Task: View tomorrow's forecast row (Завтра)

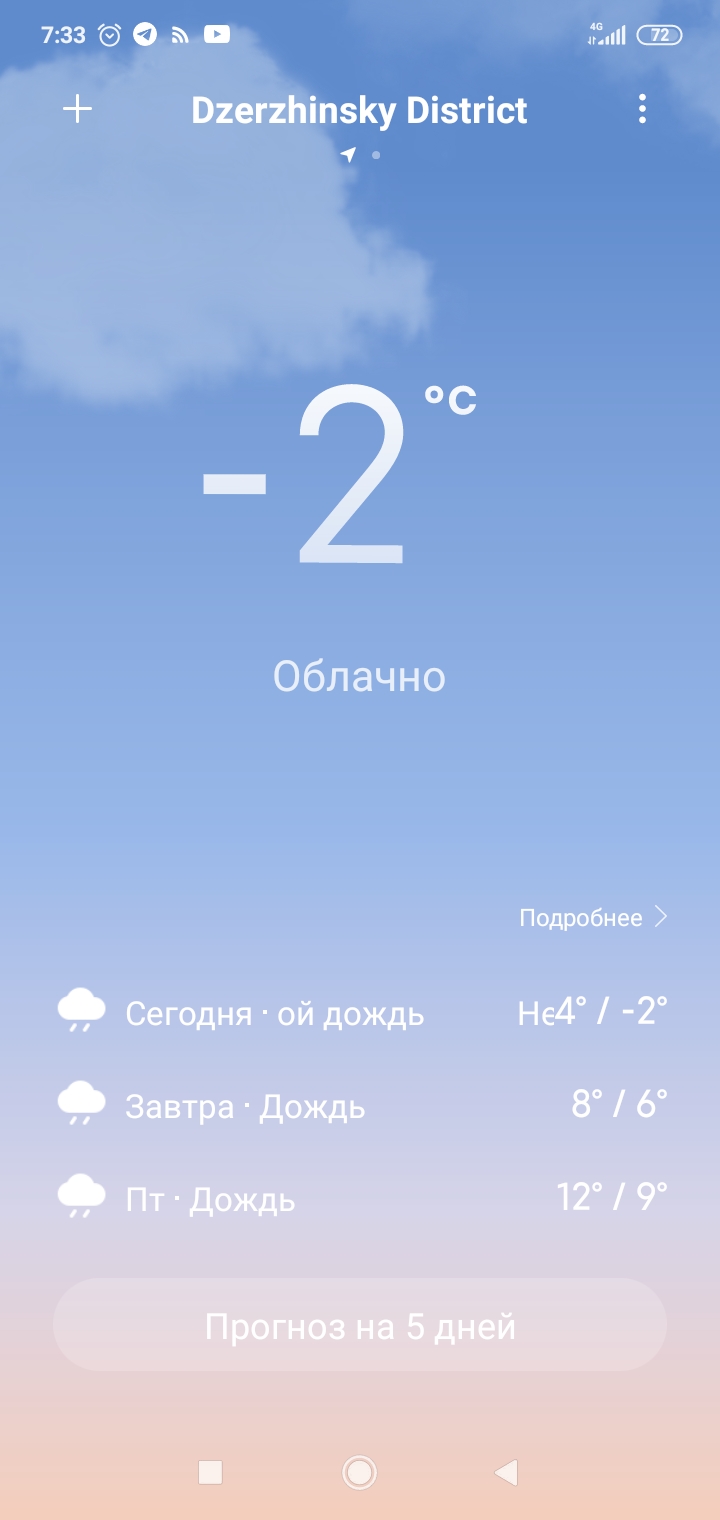Action: point(360,1106)
